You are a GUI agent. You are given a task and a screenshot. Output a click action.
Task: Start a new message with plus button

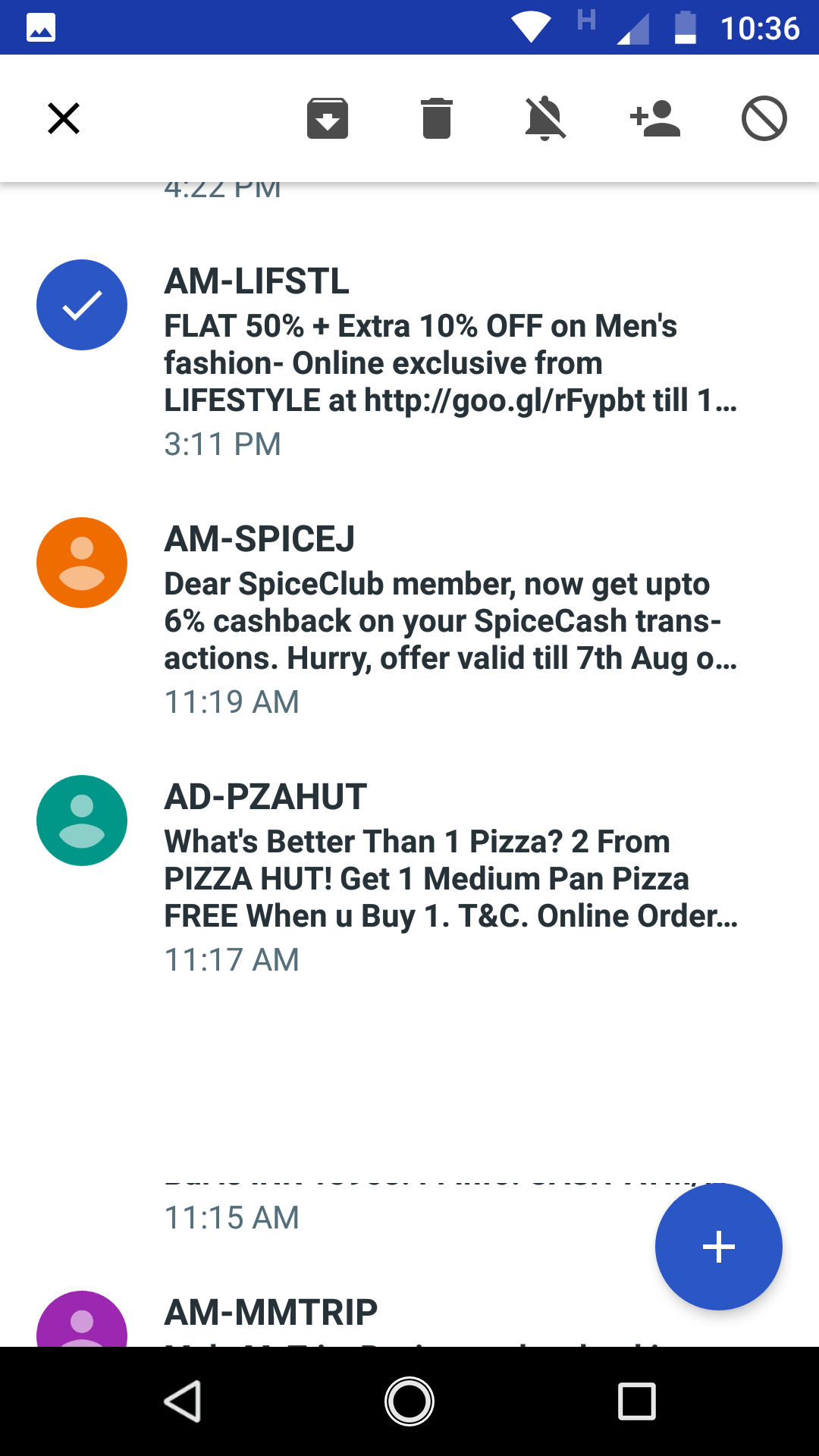click(x=719, y=1247)
